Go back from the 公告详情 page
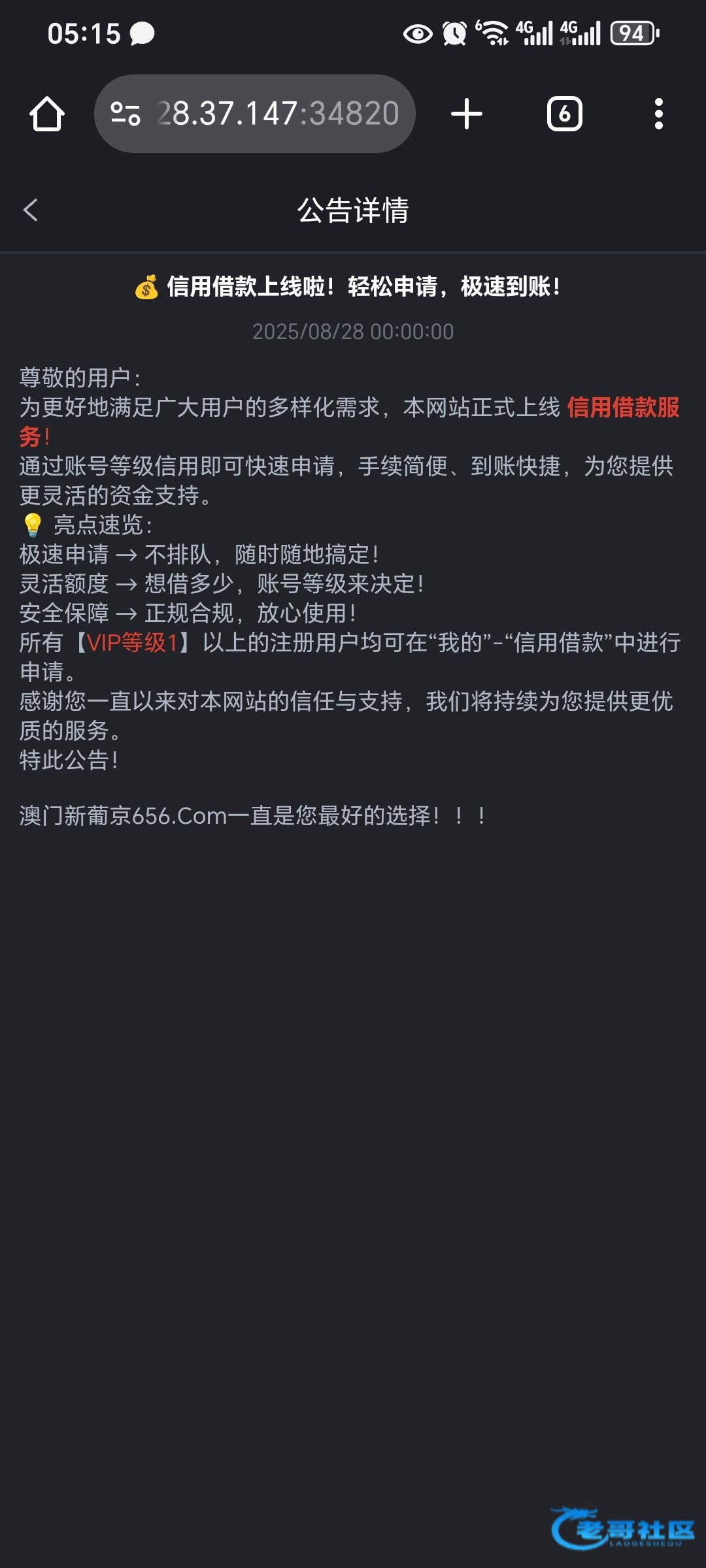 tap(31, 210)
